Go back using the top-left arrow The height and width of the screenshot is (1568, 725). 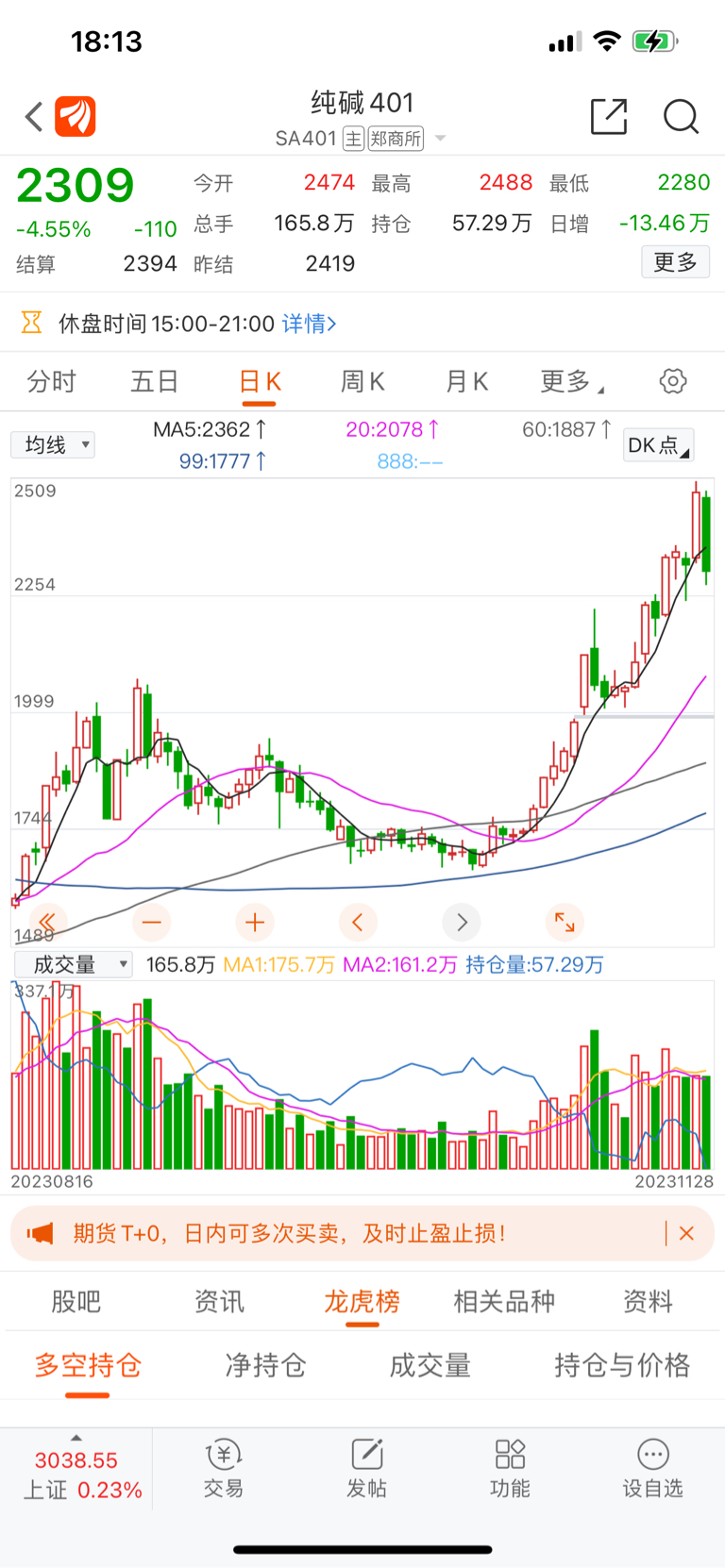34,117
